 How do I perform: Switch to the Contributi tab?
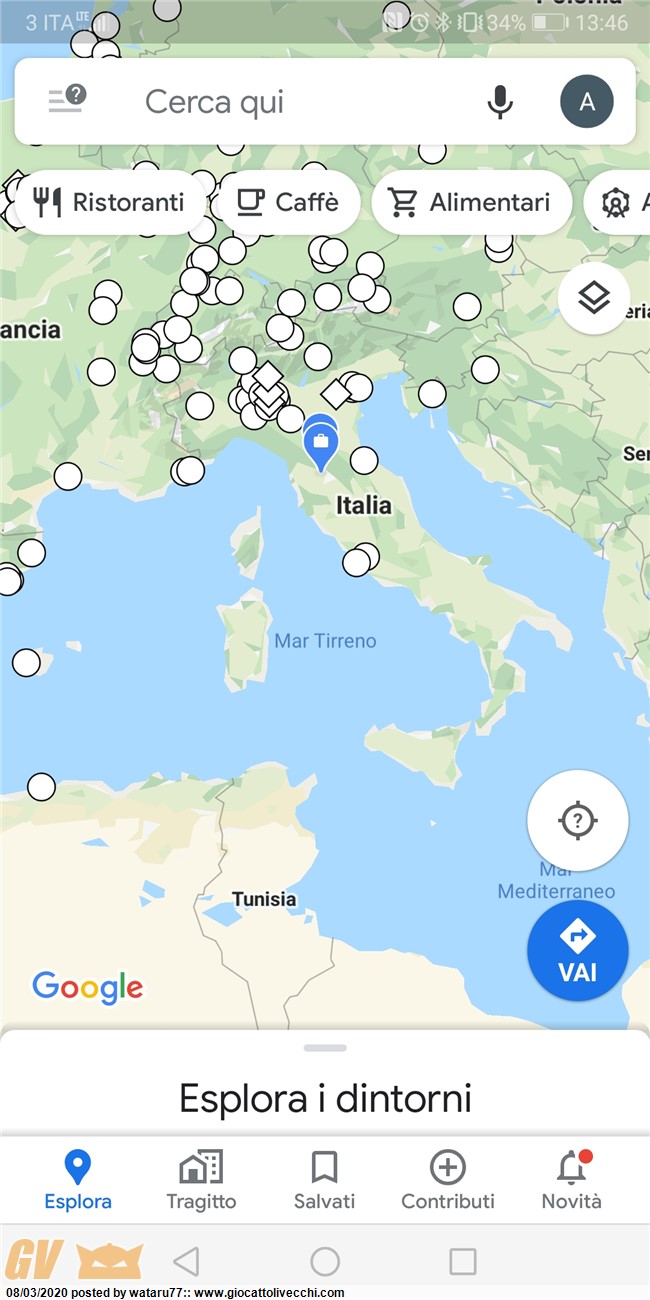click(x=448, y=1180)
